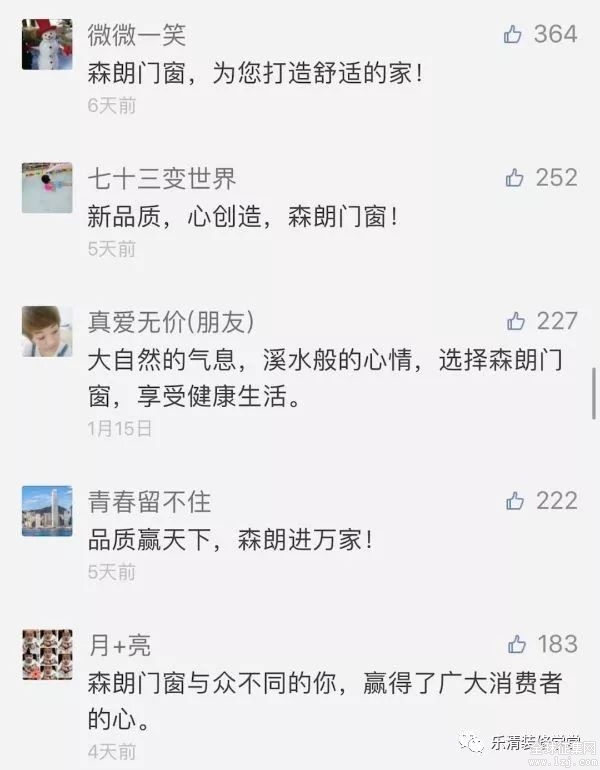Like the comment by 微微一笑
This screenshot has width=600, height=770.
pyautogui.click(x=513, y=35)
